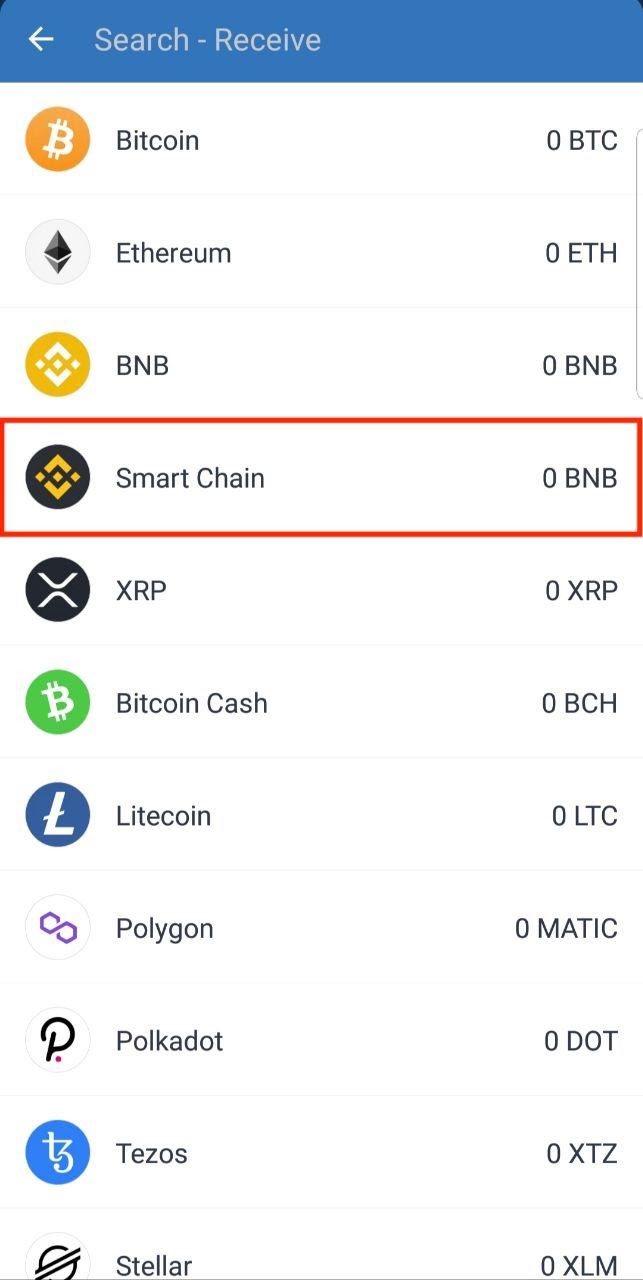This screenshot has width=643, height=1280.
Task: Select Litecoin from the list
Action: [321, 815]
